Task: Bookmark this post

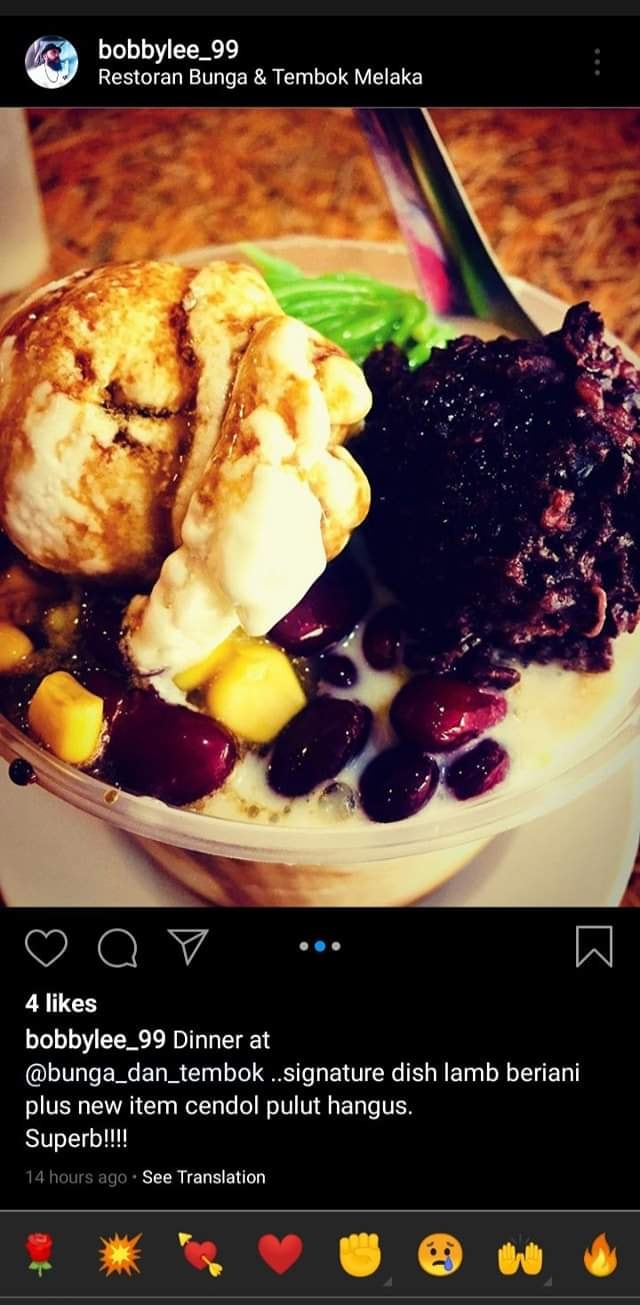Action: click(594, 946)
